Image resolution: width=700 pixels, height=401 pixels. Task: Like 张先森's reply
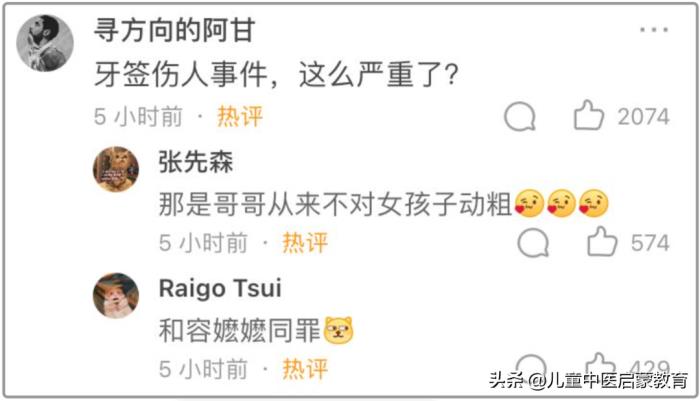click(602, 241)
